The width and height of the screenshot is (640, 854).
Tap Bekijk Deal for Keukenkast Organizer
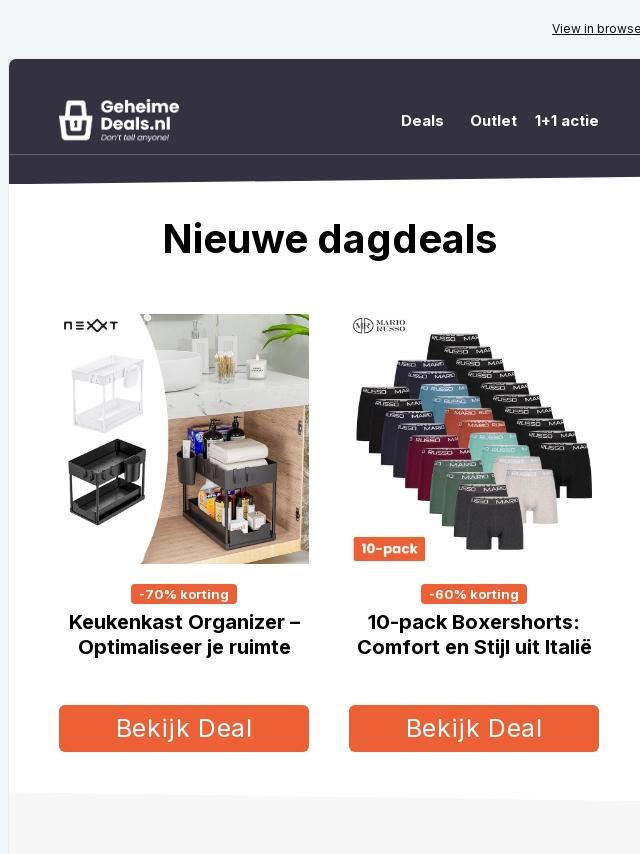[184, 728]
